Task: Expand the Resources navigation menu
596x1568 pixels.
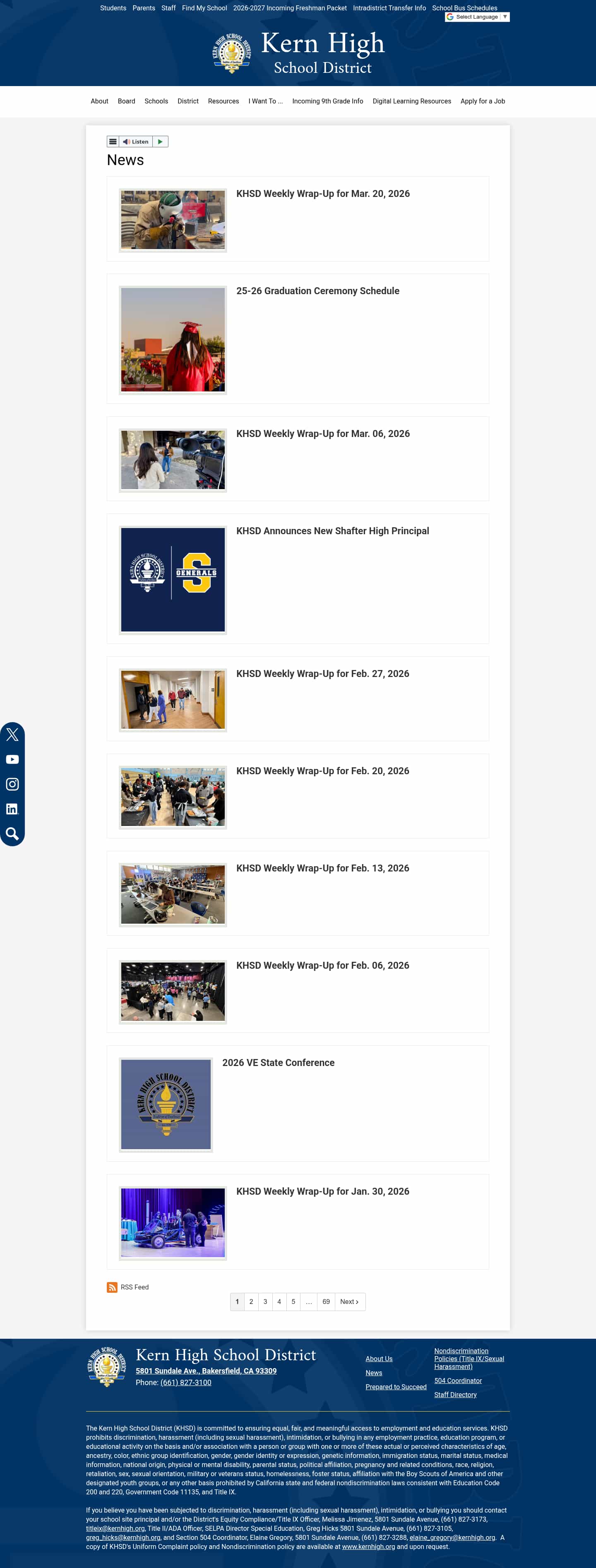Action: coord(223,101)
